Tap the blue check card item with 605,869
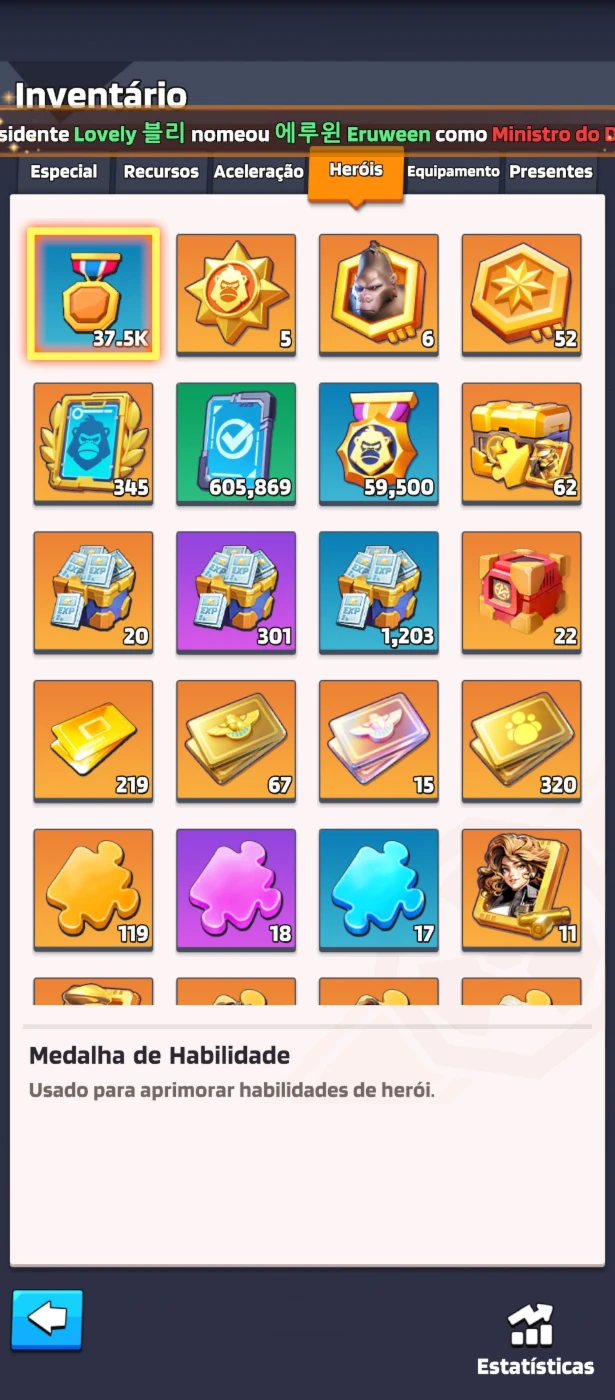The image size is (615, 1400). pos(236,443)
